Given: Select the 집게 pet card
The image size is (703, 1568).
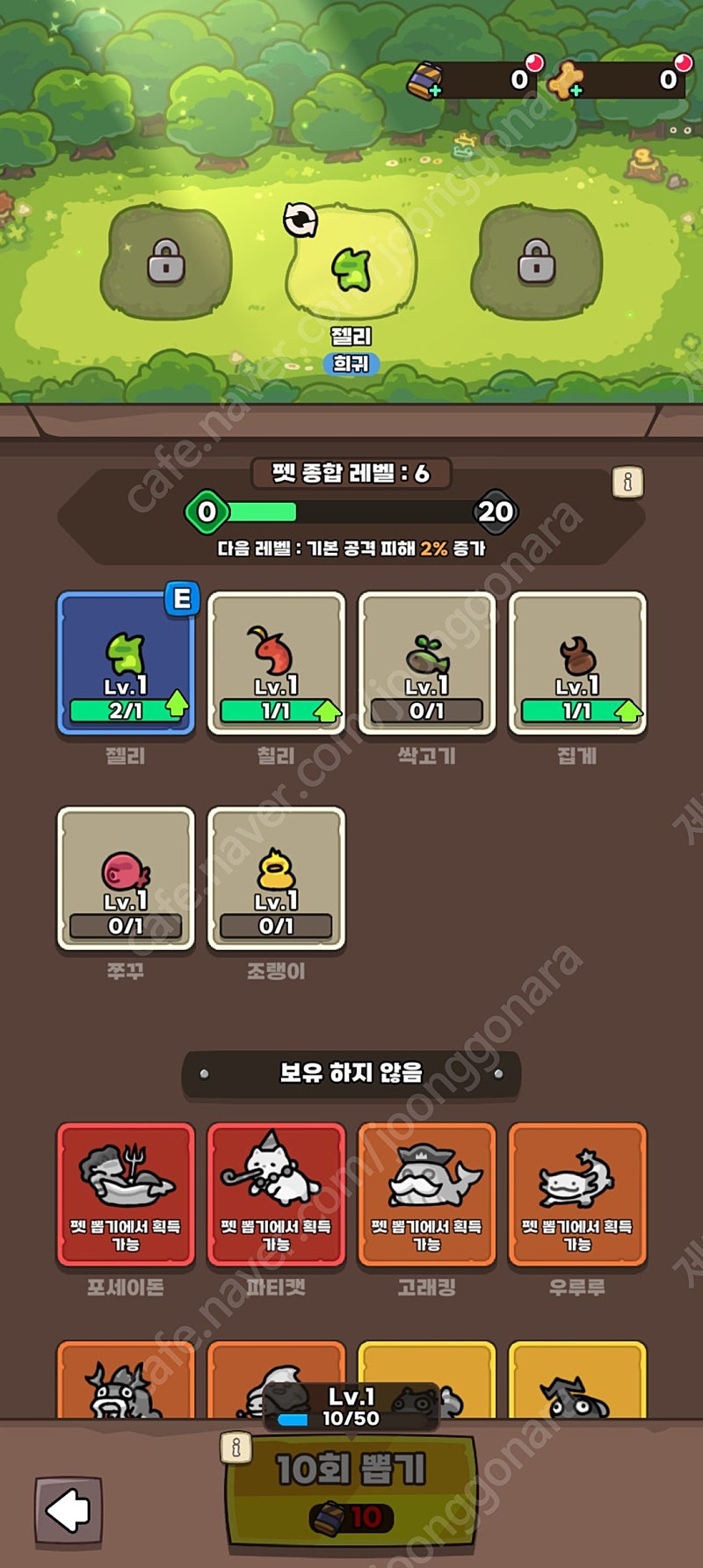Looking at the screenshot, I should click(577, 664).
